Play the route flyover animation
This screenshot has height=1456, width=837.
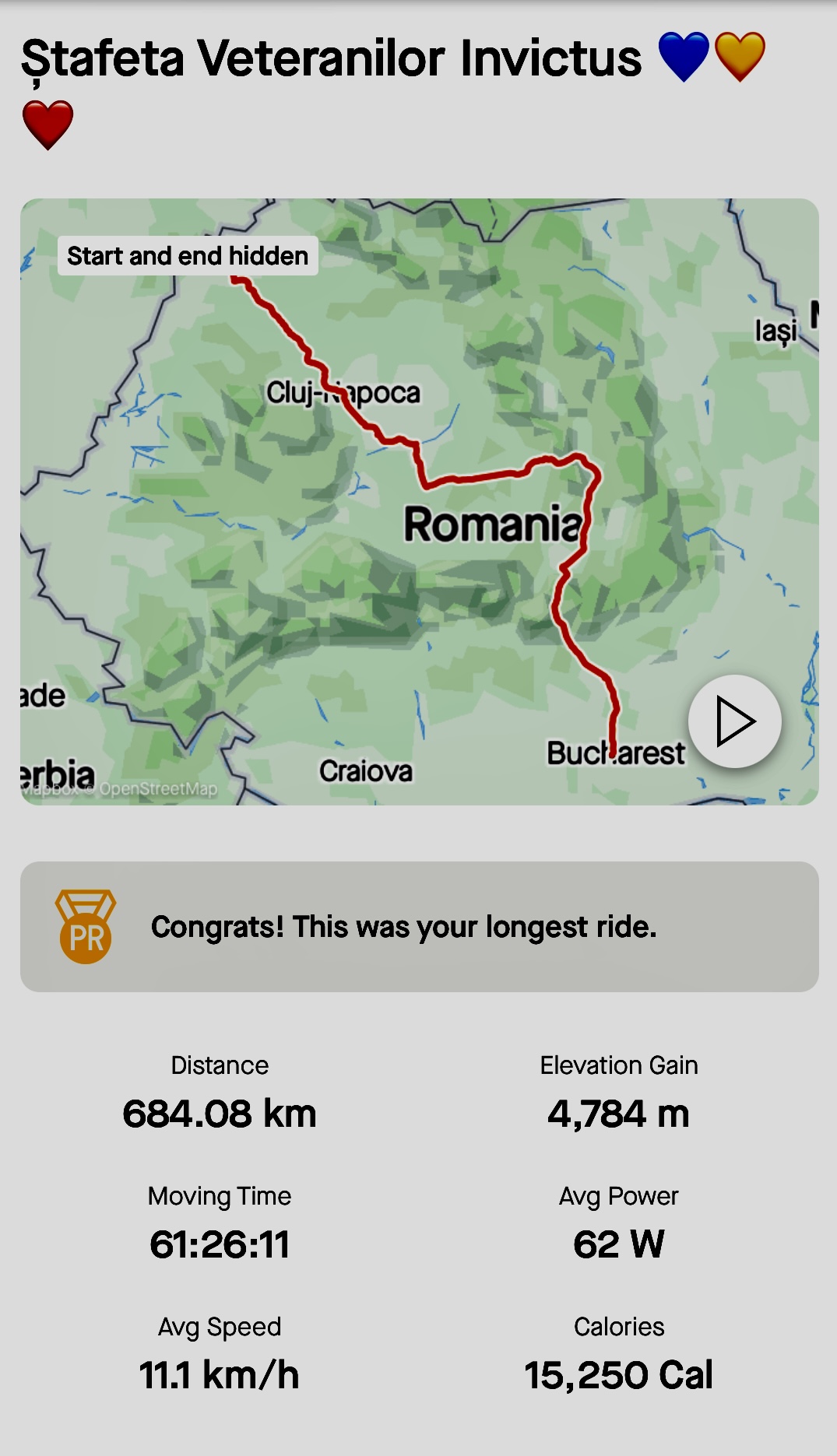[734, 721]
